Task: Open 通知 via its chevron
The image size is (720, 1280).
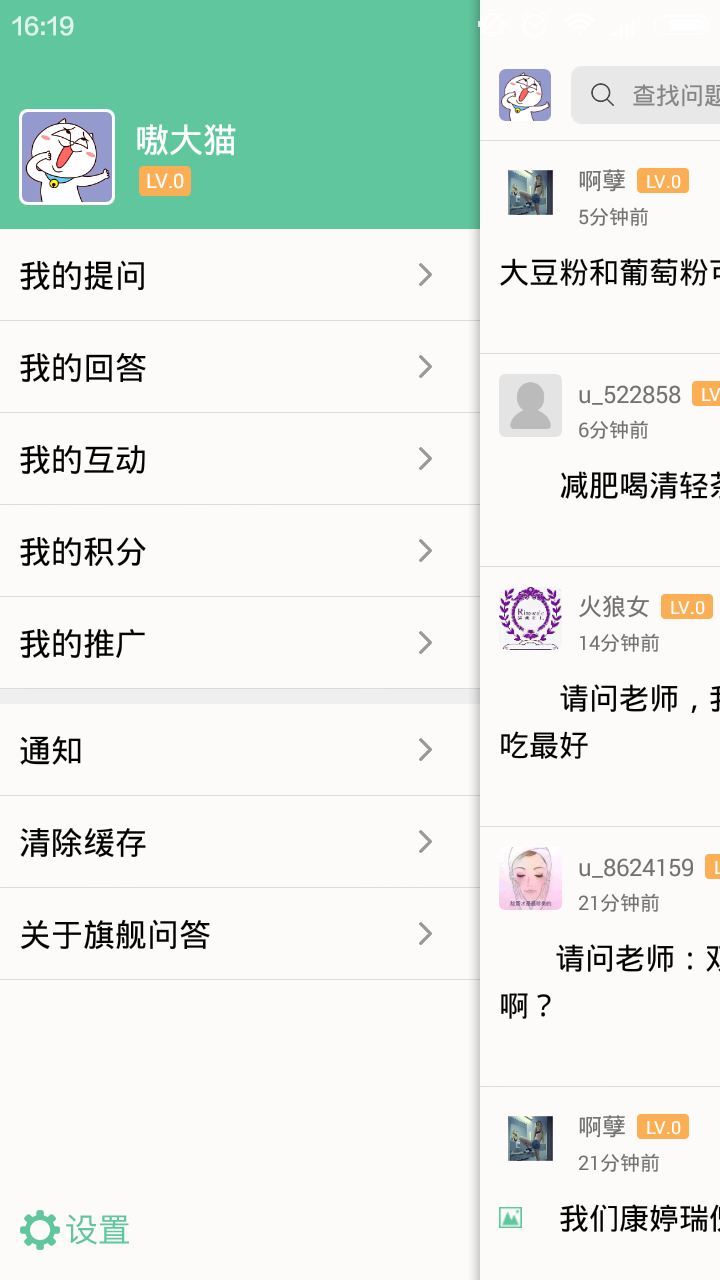Action: coord(425,750)
